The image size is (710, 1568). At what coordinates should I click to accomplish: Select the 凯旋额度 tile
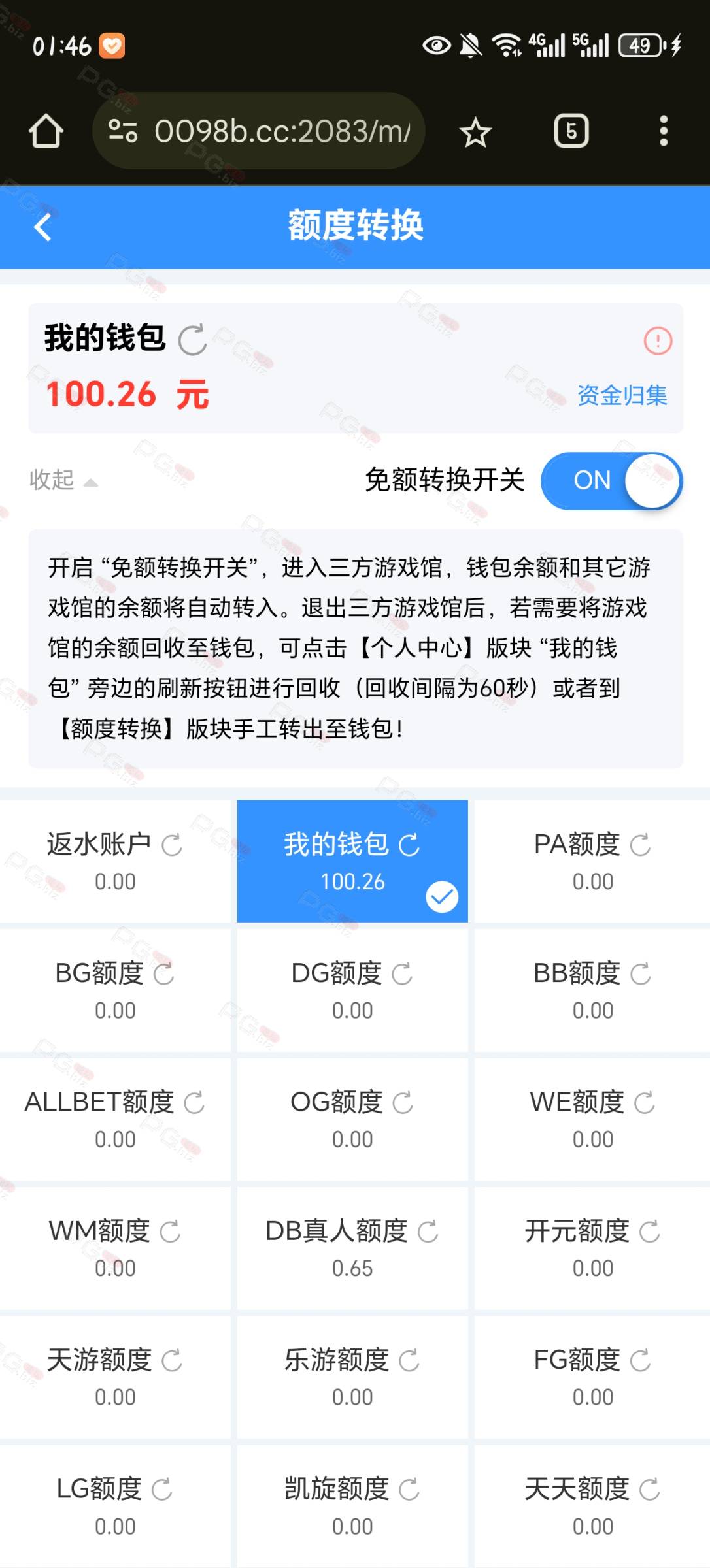coord(352,1506)
